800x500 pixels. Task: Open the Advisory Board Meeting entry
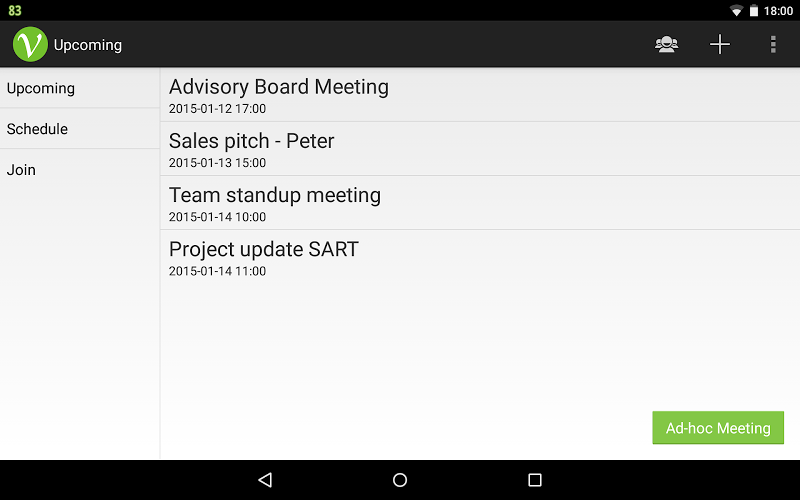[480, 95]
